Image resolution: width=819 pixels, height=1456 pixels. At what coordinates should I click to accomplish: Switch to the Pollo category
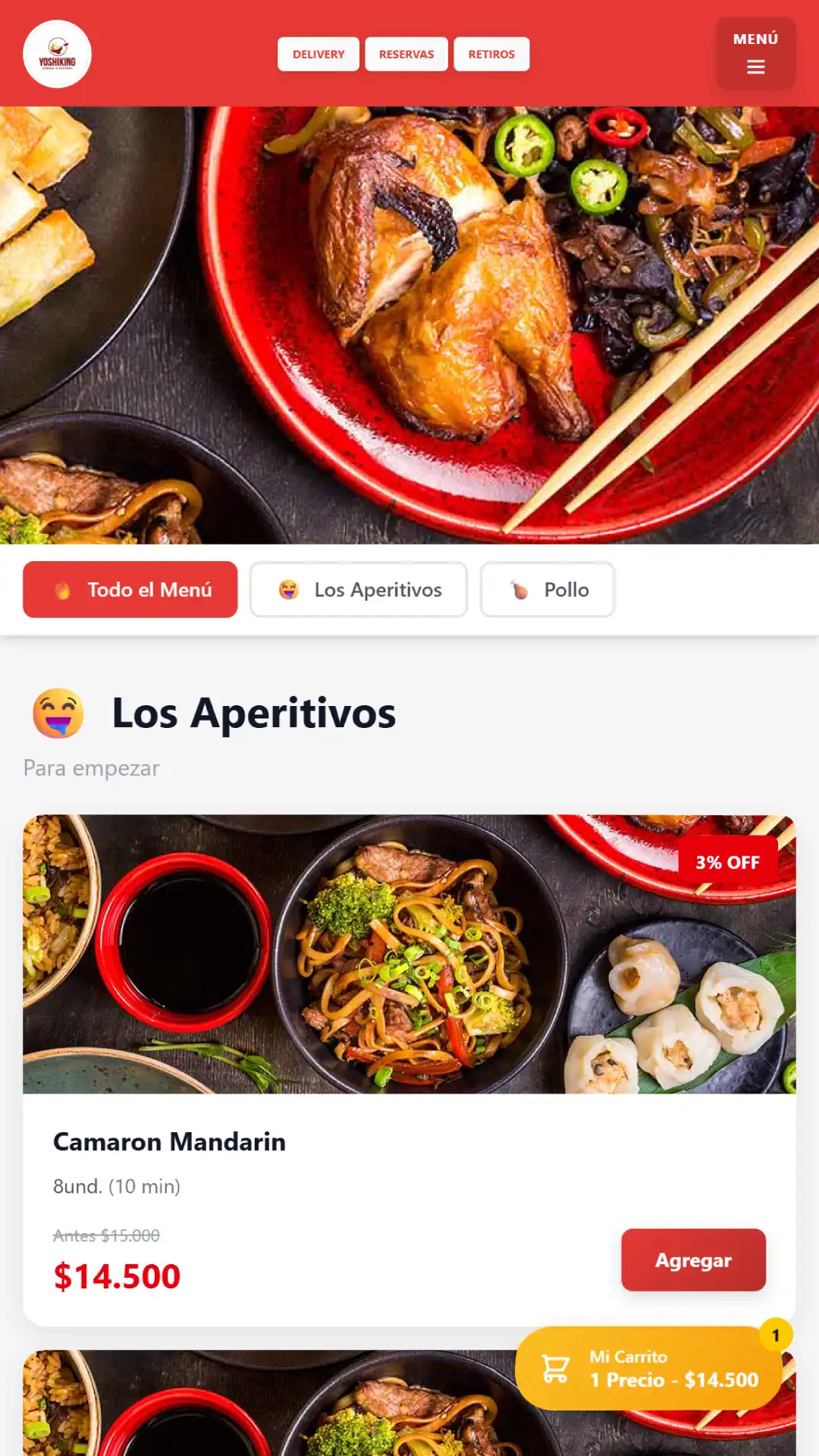pos(548,590)
